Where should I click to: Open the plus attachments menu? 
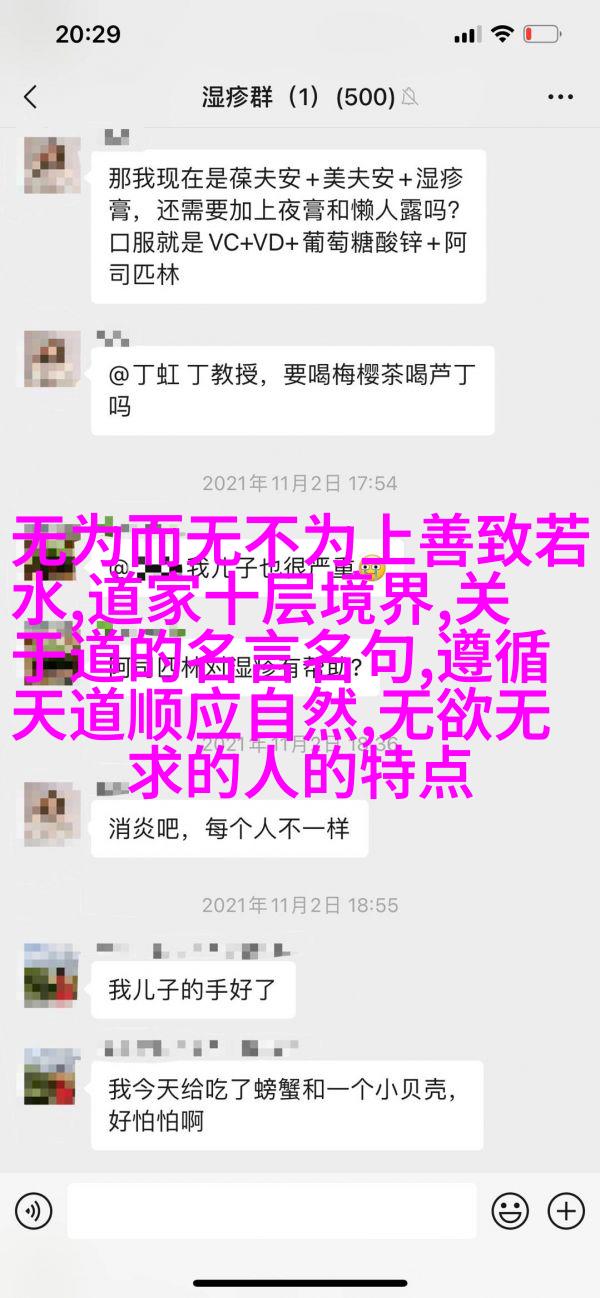click(565, 1211)
